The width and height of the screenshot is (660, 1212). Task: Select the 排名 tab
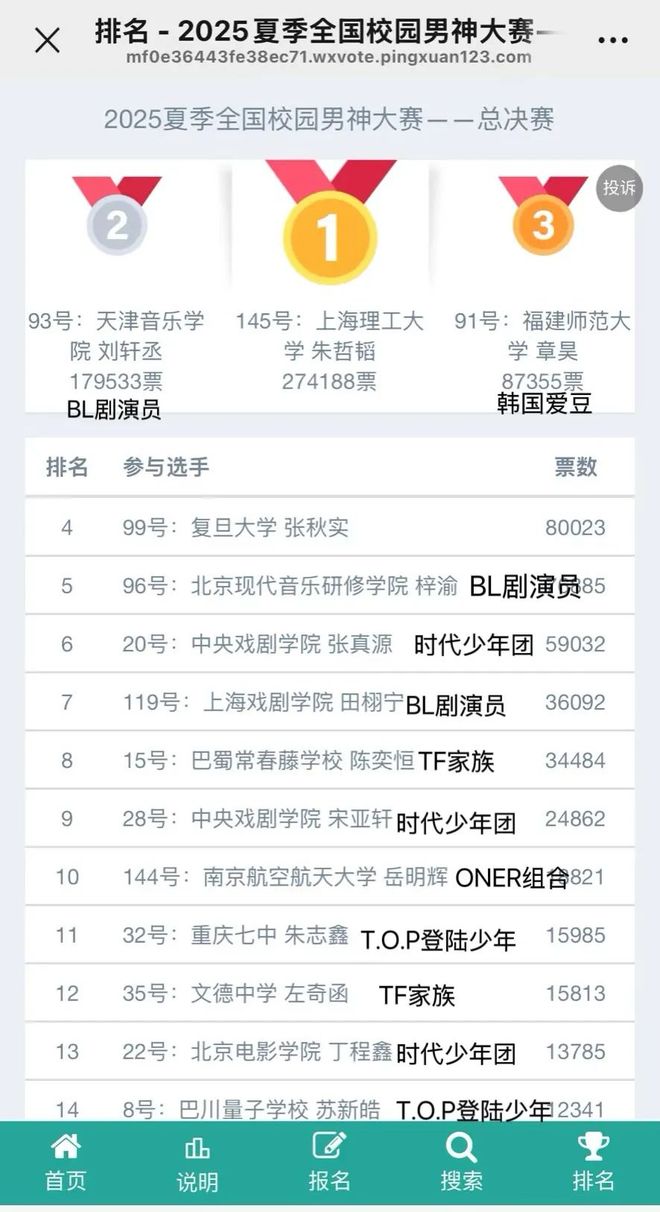point(593,1162)
